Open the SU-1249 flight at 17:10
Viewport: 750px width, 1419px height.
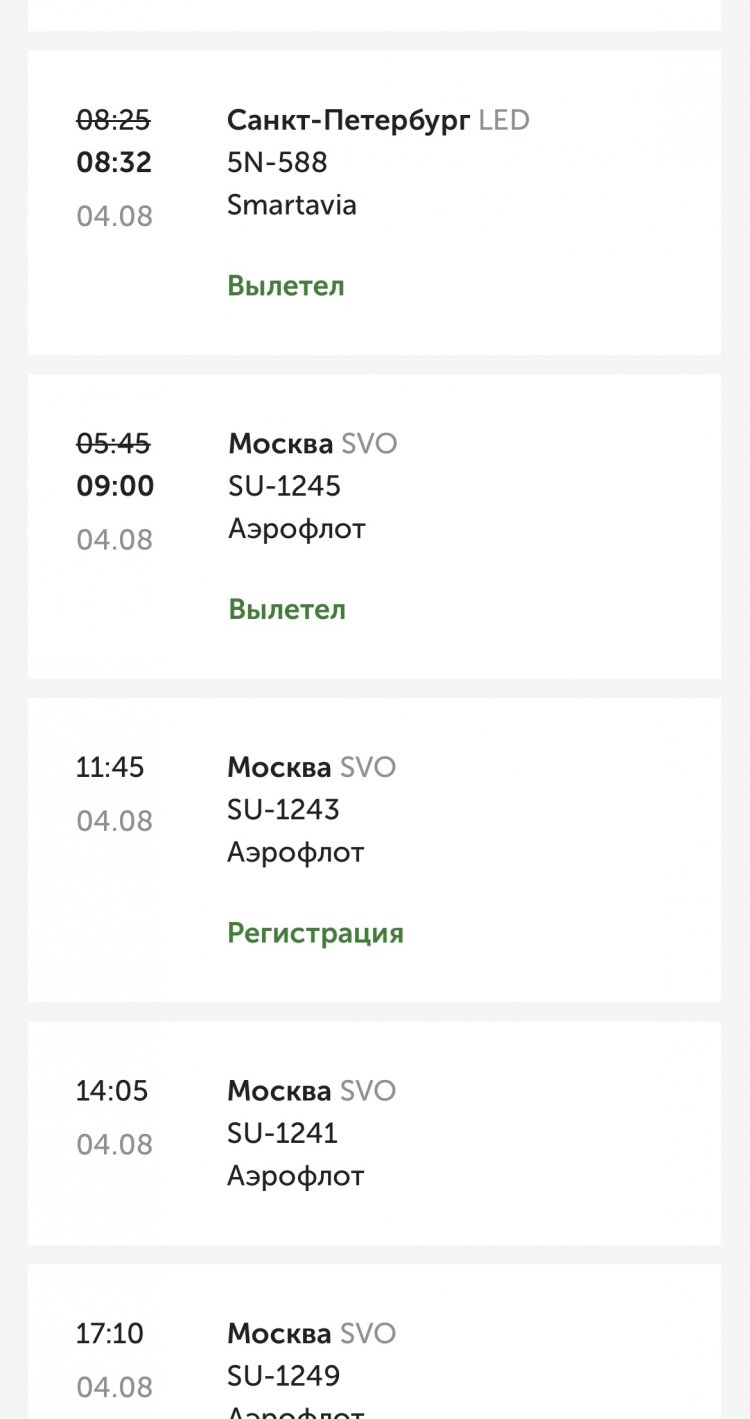(374, 1342)
